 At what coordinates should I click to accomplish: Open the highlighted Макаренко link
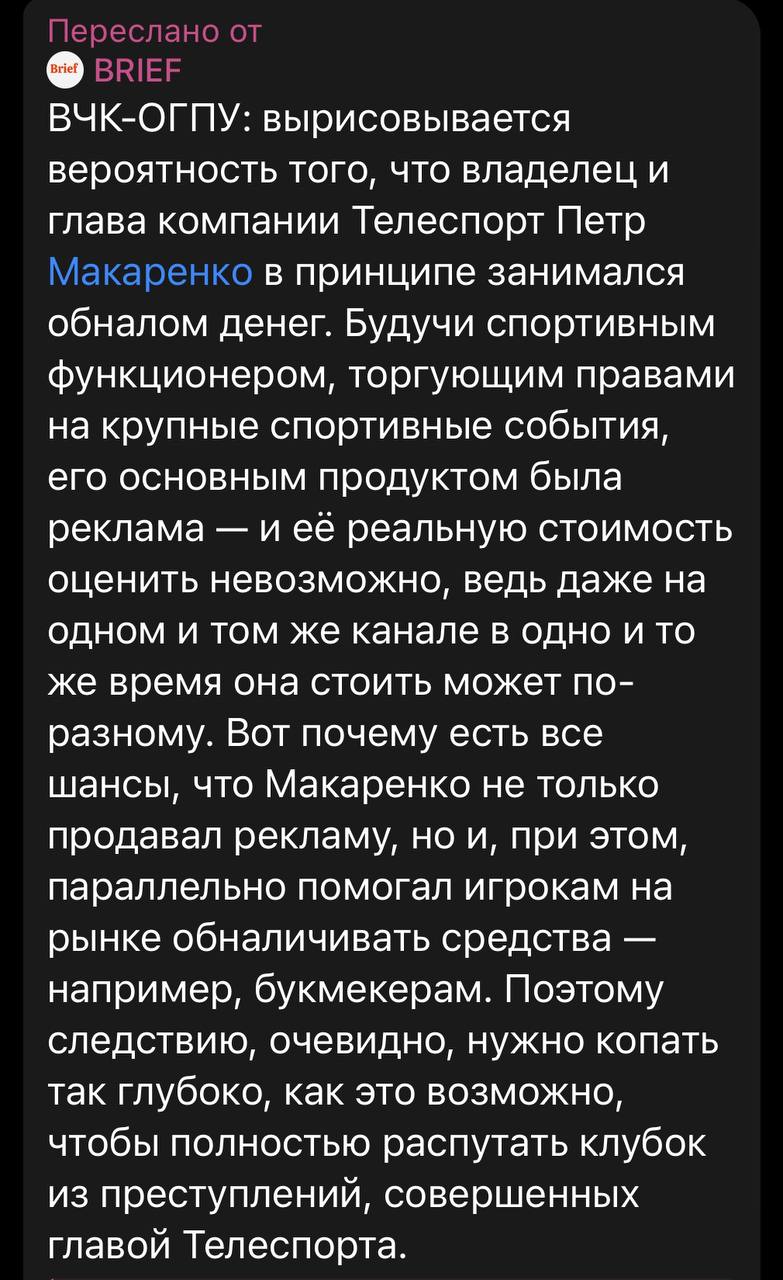(150, 272)
